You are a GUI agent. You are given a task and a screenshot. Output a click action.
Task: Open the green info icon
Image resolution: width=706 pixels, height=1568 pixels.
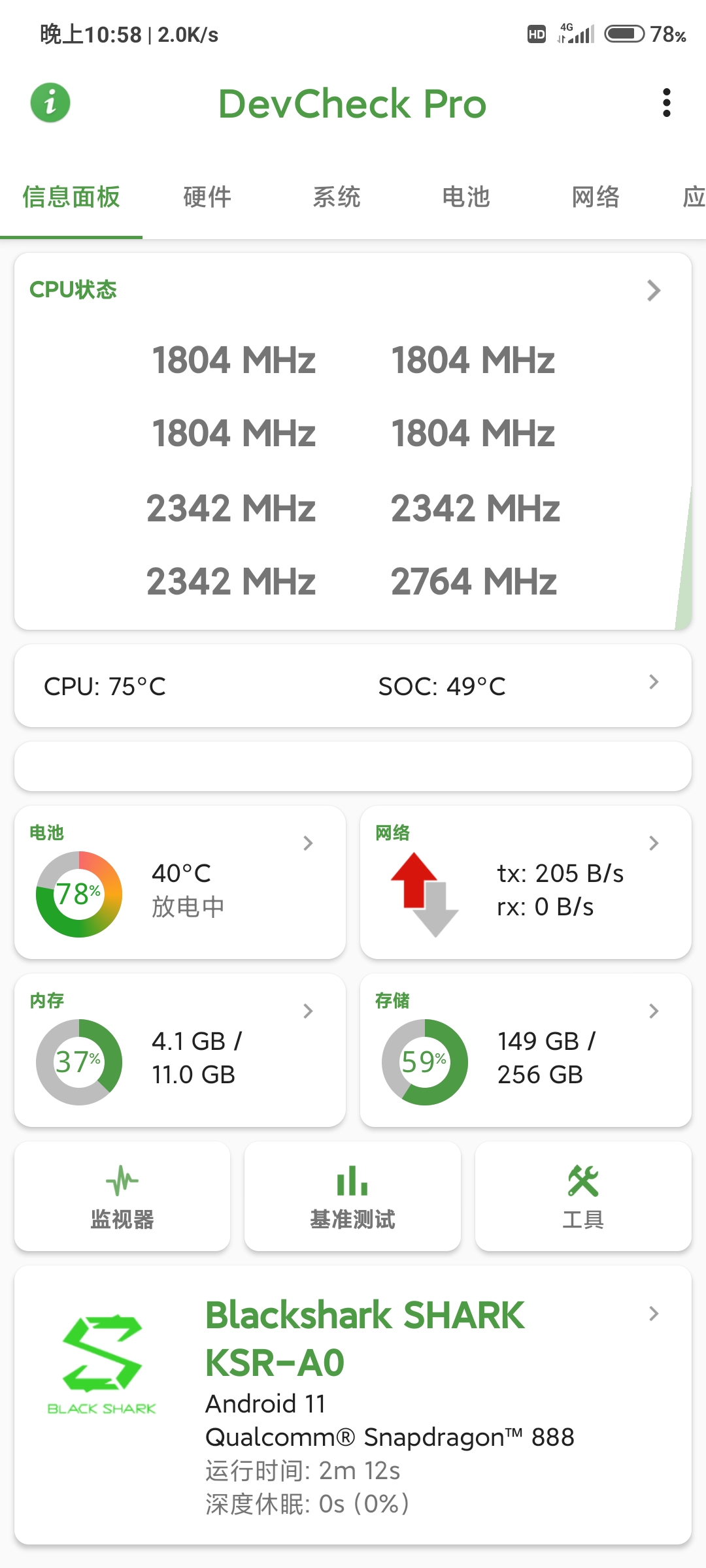[50, 103]
